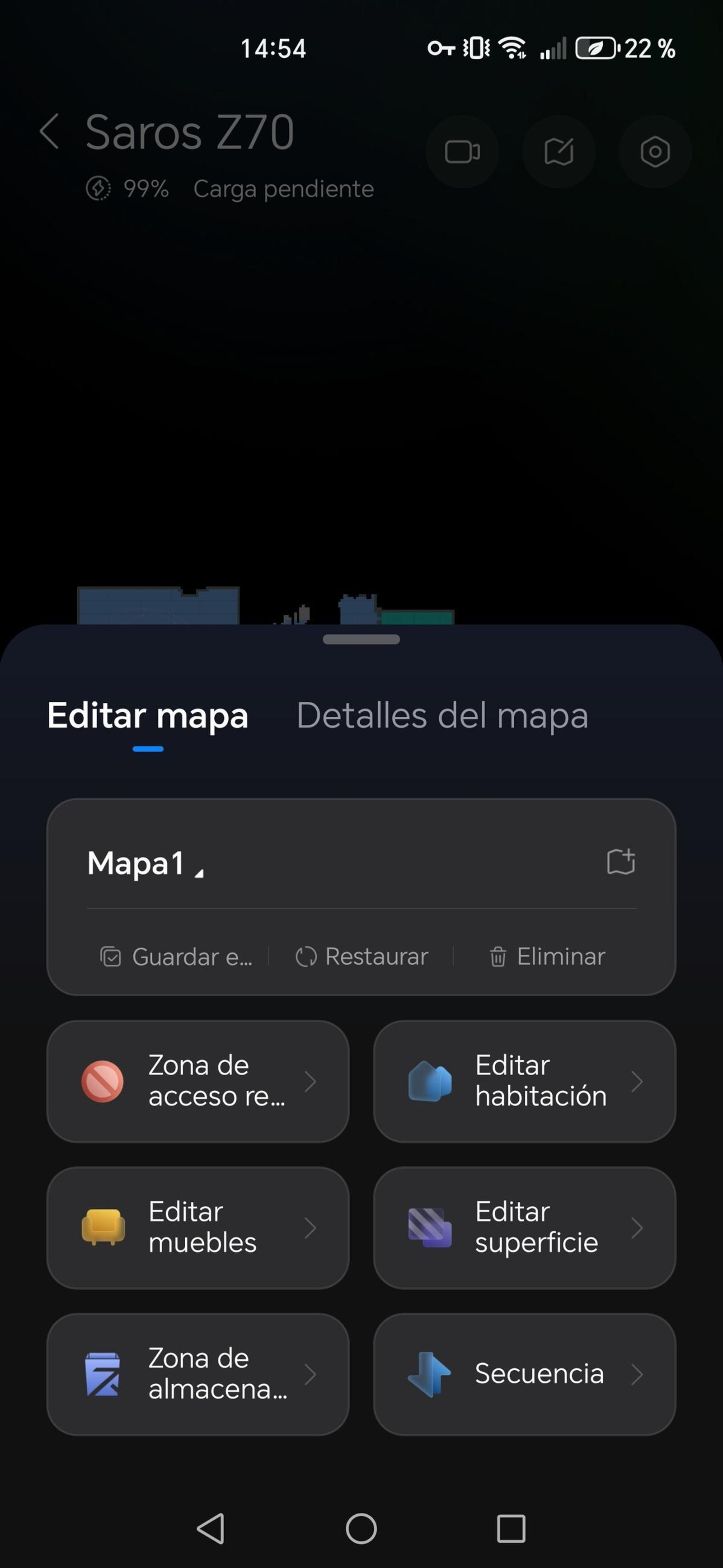Open Zona de acceso restringido
The width and height of the screenshot is (723, 1568).
tap(198, 1082)
